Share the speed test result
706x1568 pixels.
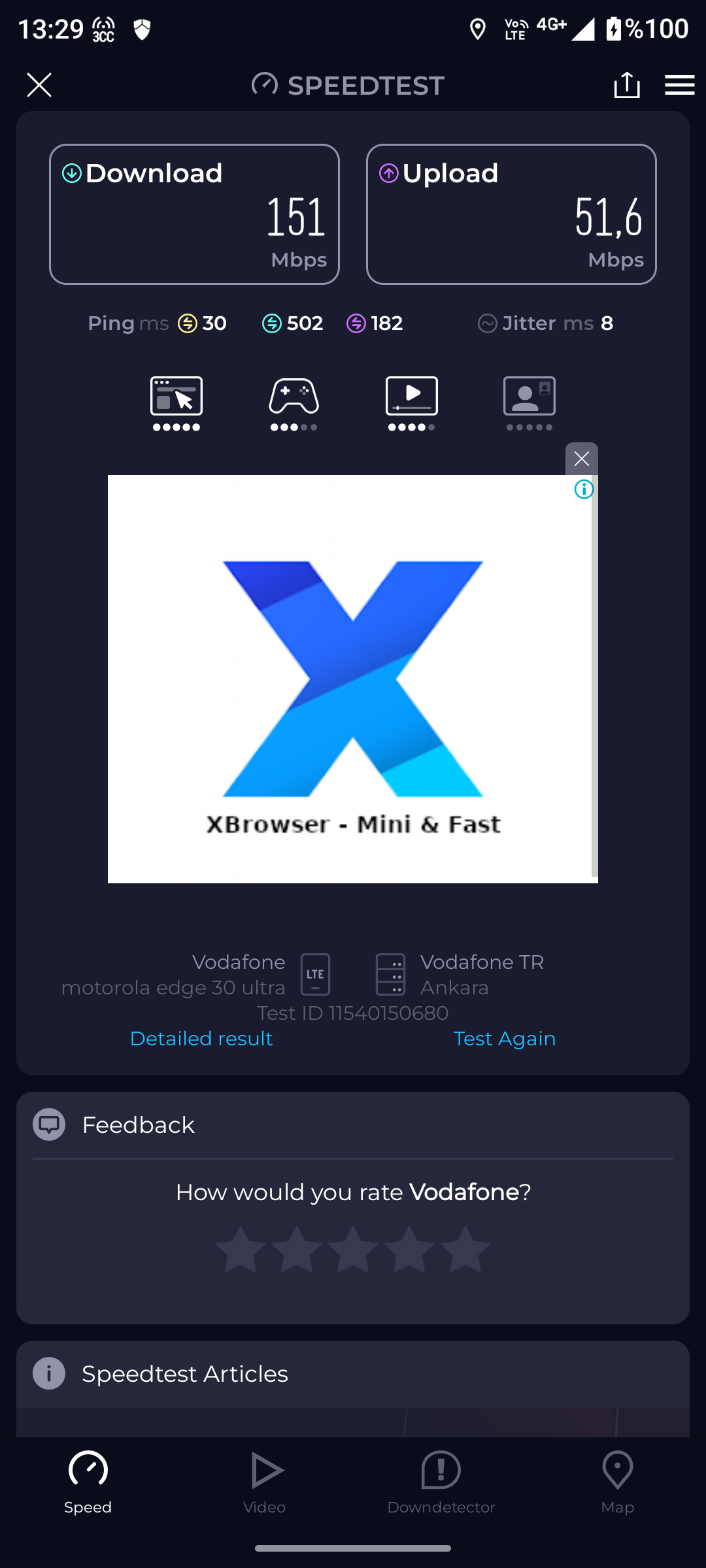click(x=627, y=85)
